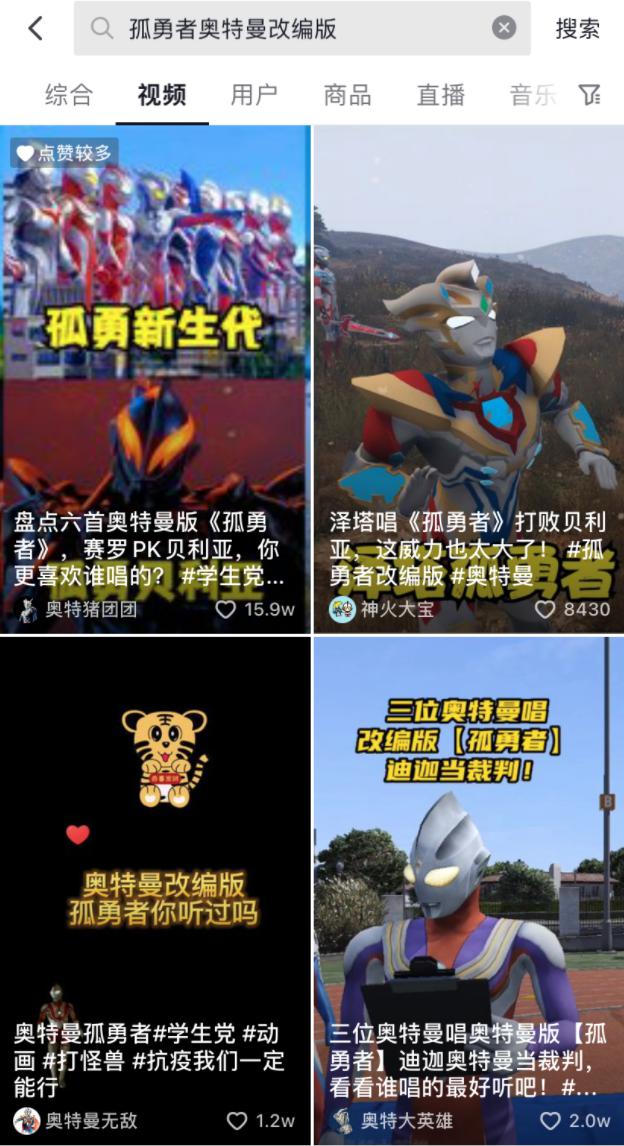This screenshot has width=624, height=1146.
Task: Switch to the 直播 tab
Action: tap(440, 95)
